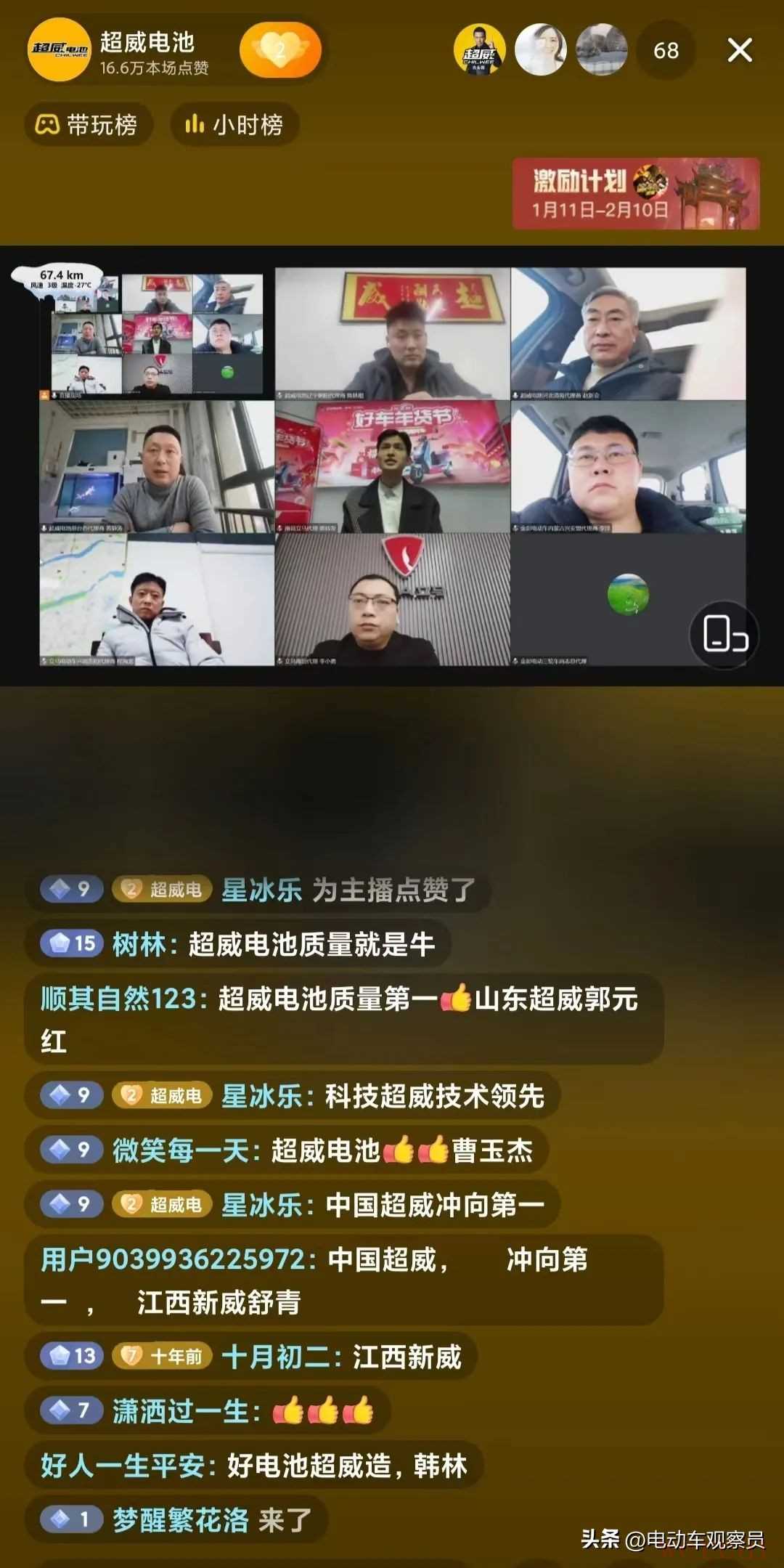The image size is (784, 1568).
Task: Tap 好人一生平安's comment
Action: (253, 1466)
